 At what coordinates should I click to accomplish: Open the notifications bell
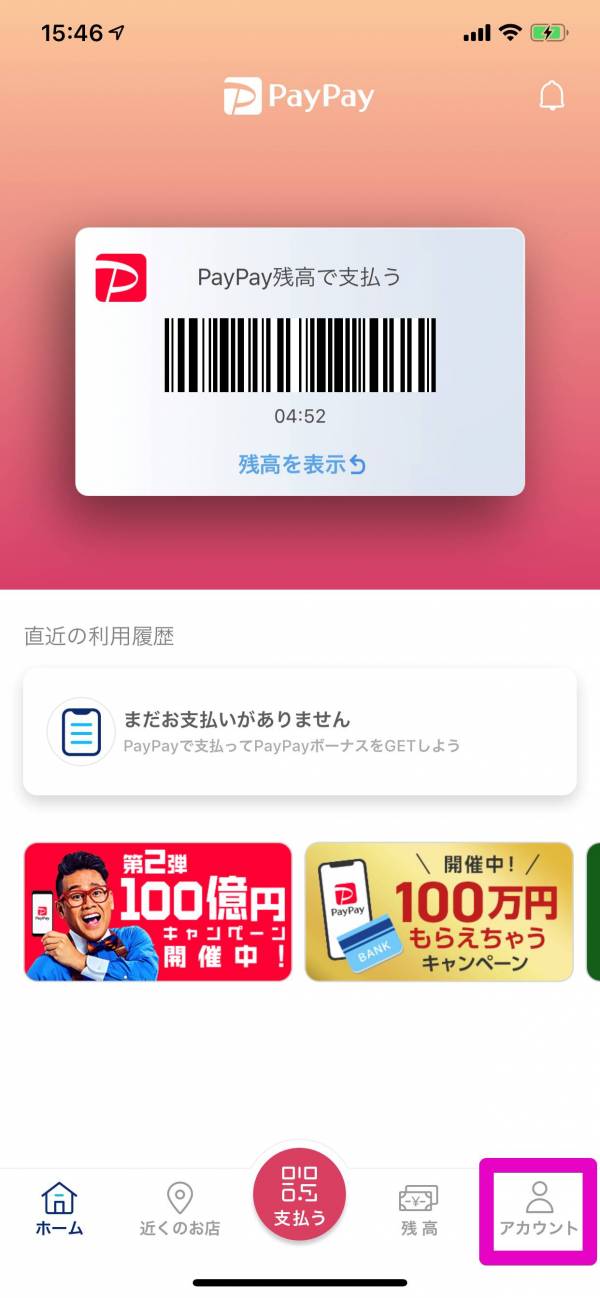[x=551, y=96]
